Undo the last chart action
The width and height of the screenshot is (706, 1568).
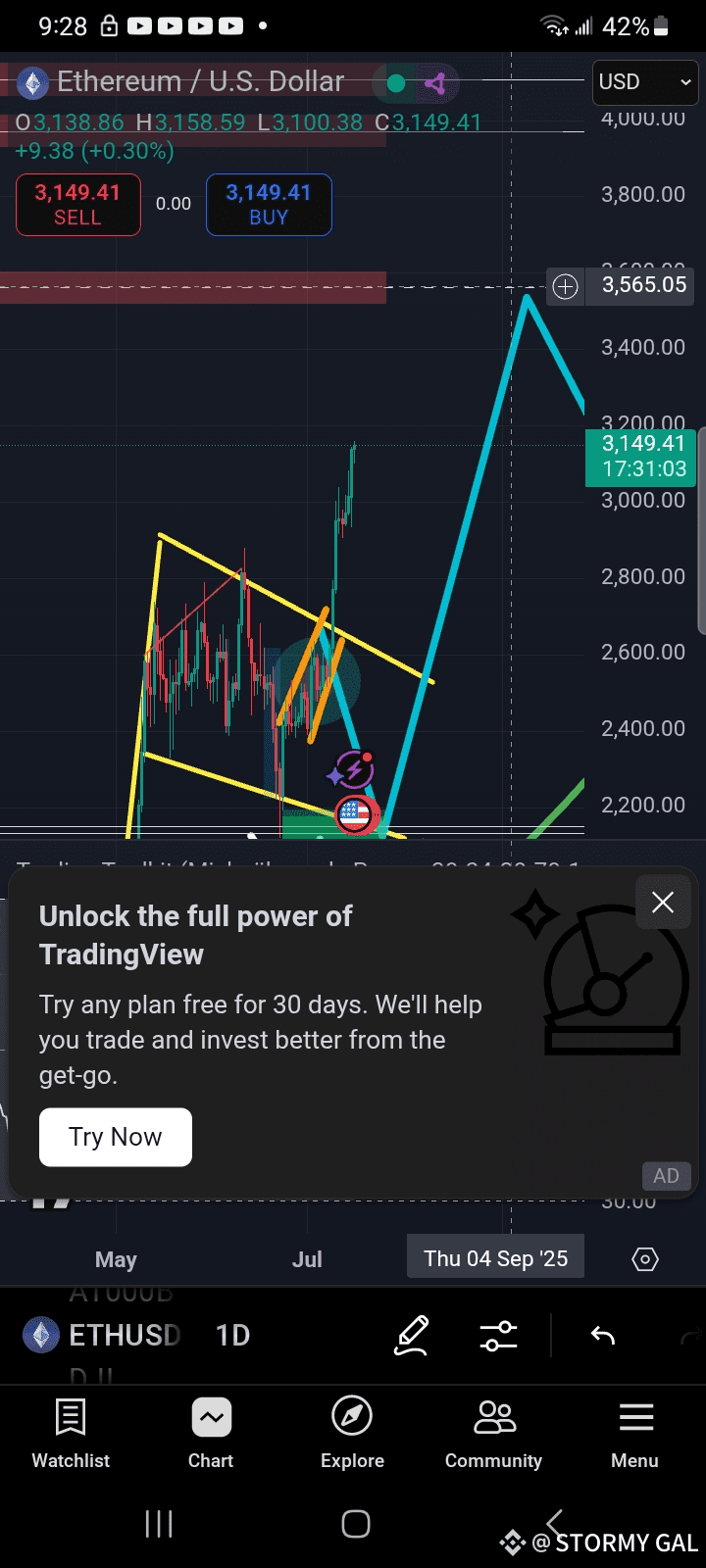coord(602,1335)
